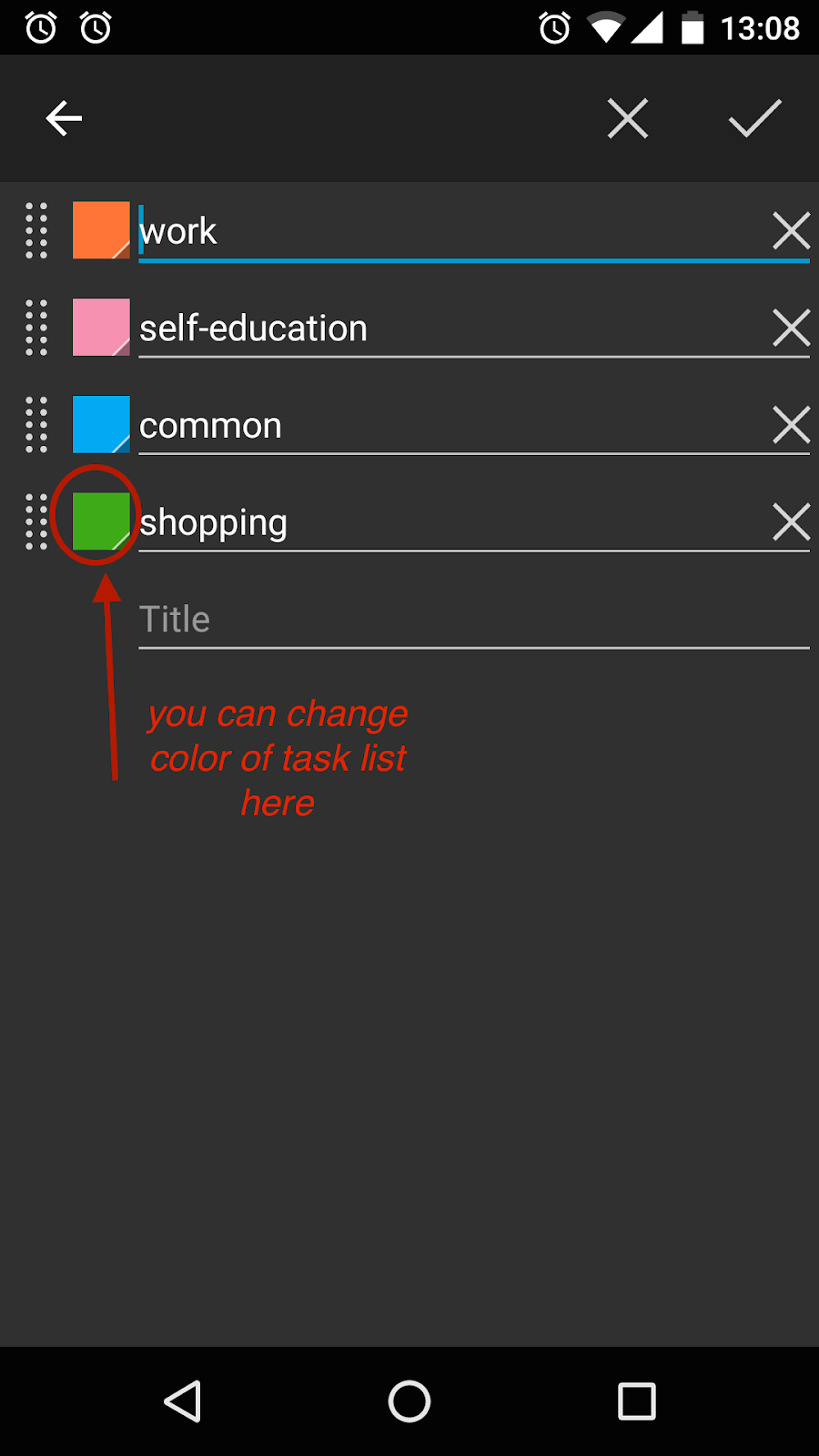Change the pink color of self-education list
Screen dimensions: 819x1456
click(101, 328)
